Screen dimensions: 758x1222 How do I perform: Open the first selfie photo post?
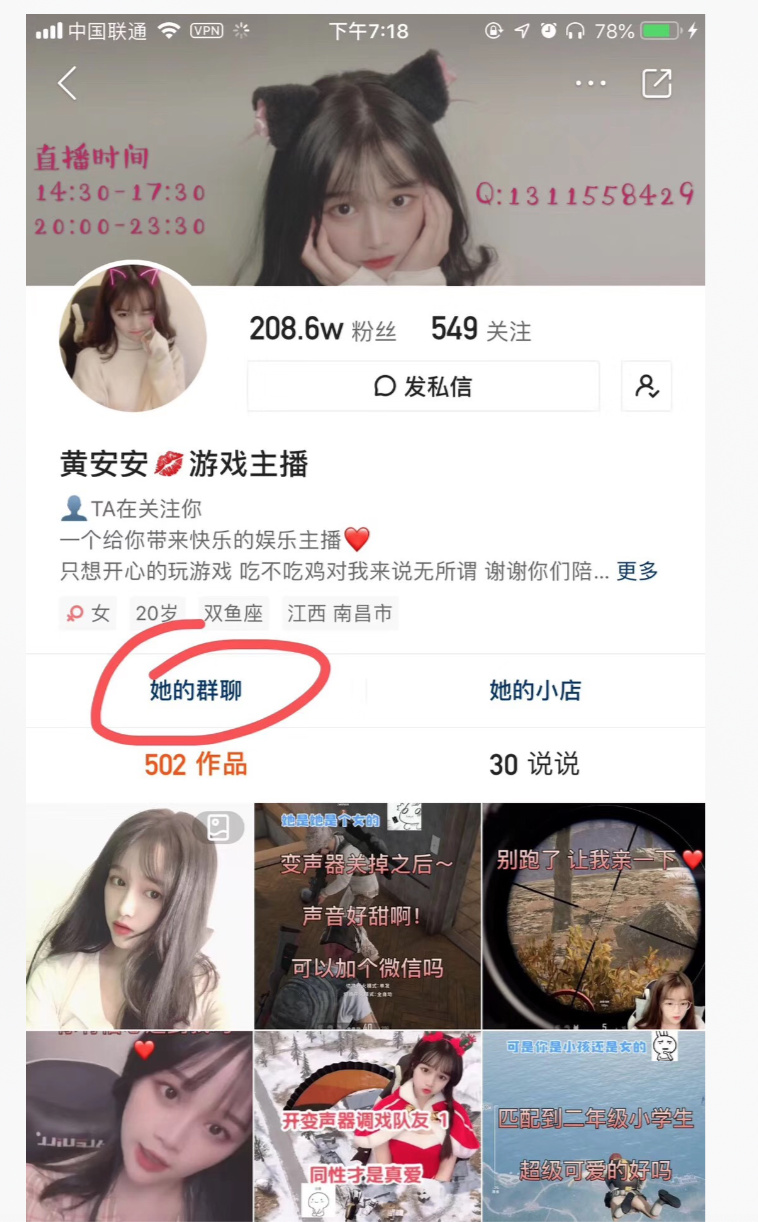(x=139, y=916)
